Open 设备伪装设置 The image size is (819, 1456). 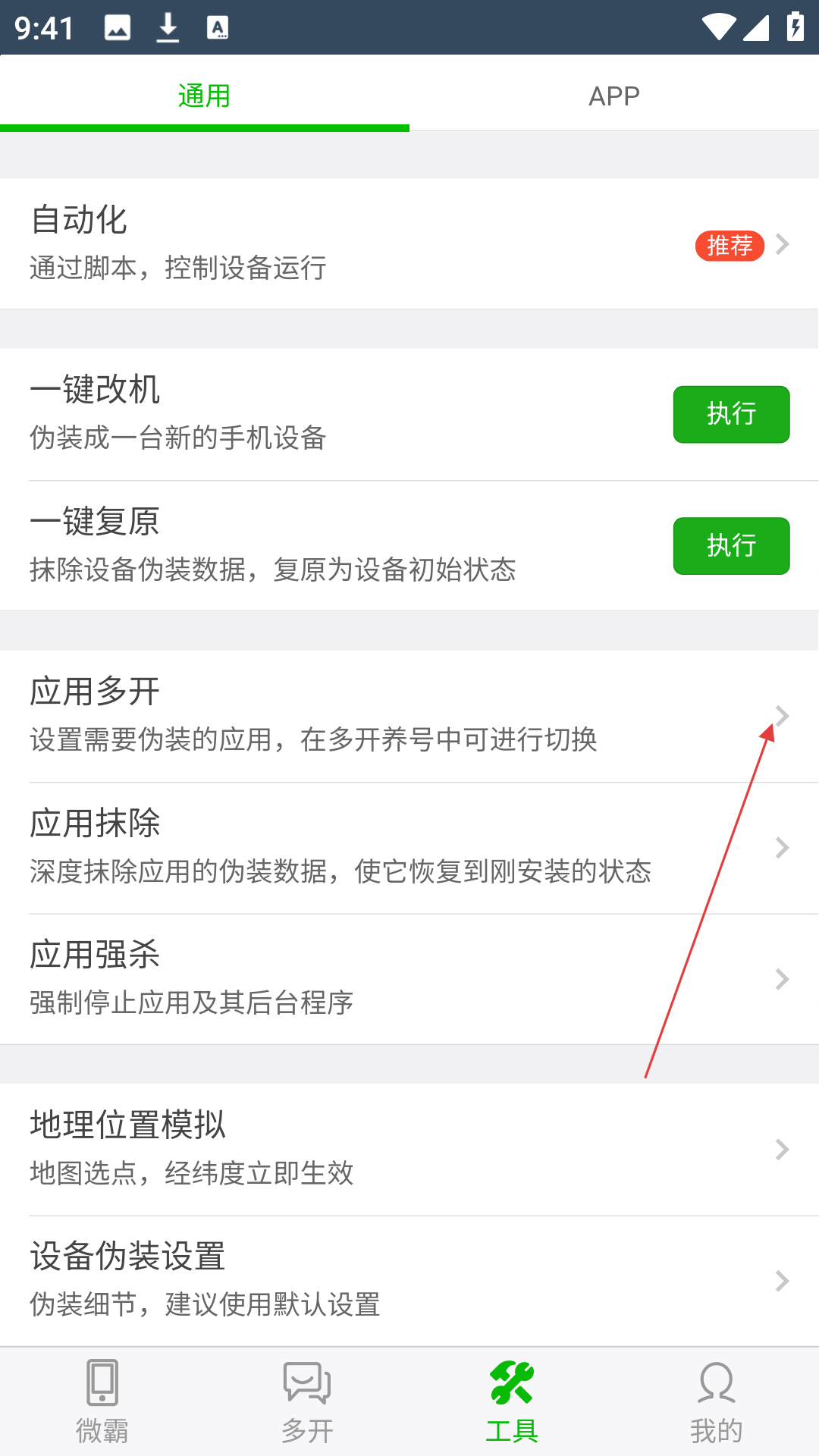(x=409, y=1280)
